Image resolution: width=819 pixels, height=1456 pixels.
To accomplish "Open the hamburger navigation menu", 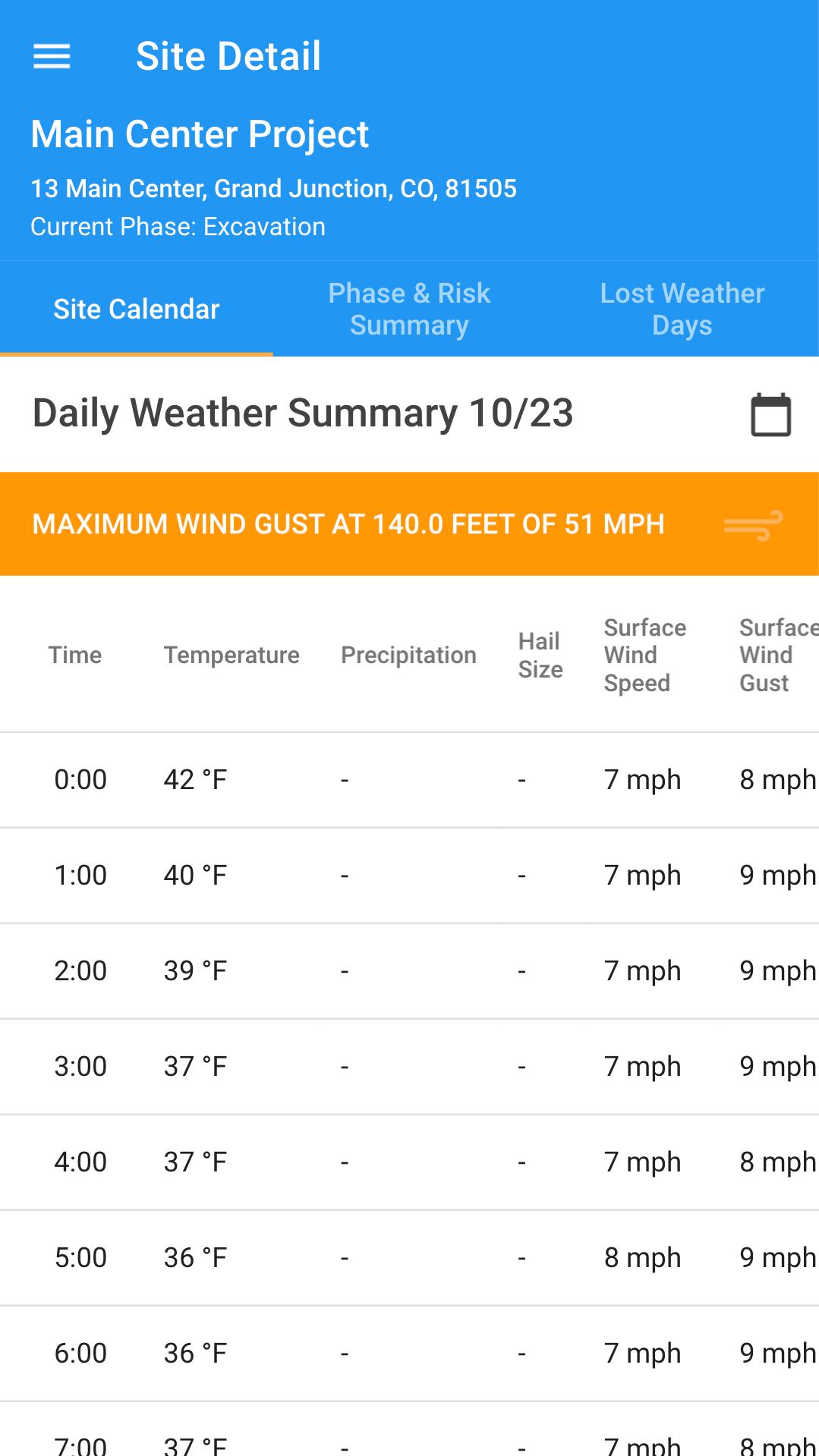I will coord(52,56).
